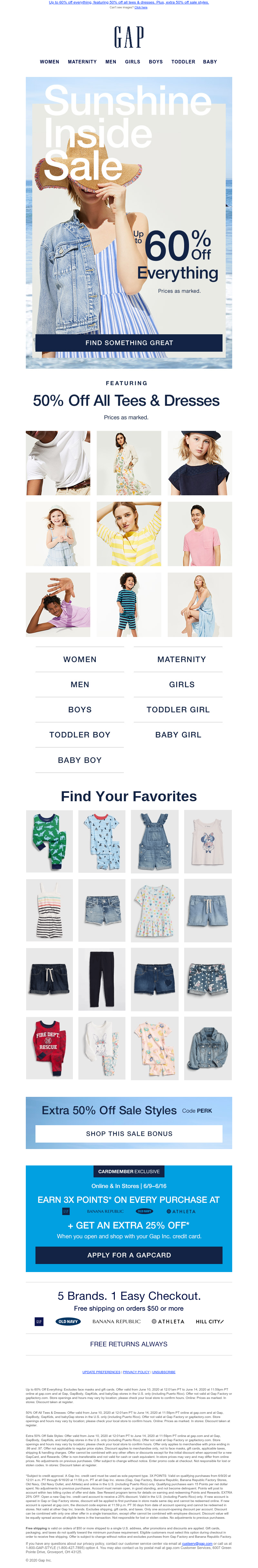Apply for a Gapcard
This screenshot has height=1568, width=258.
[x=129, y=1255]
